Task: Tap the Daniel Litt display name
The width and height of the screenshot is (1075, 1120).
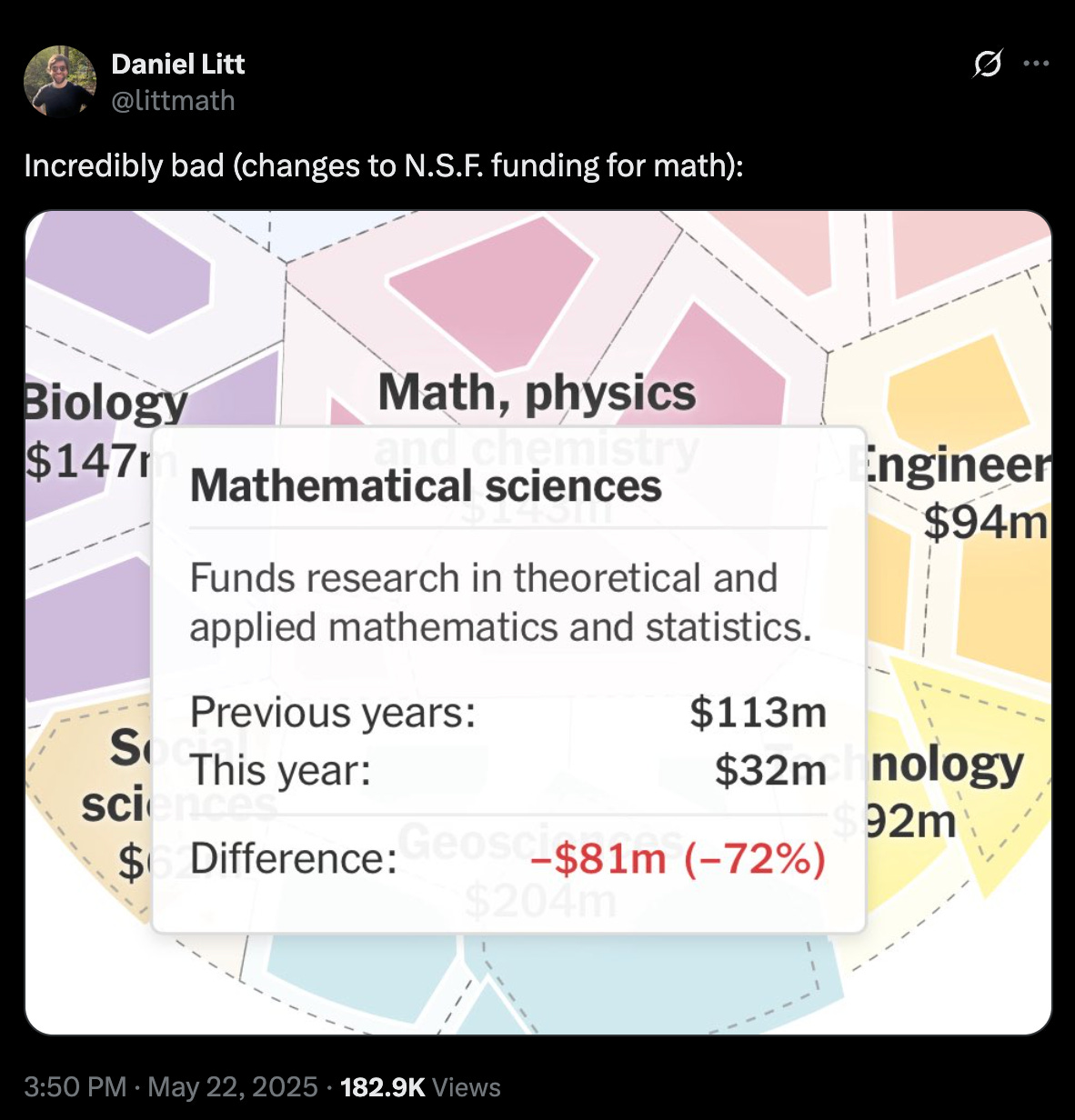Action: coord(178,64)
